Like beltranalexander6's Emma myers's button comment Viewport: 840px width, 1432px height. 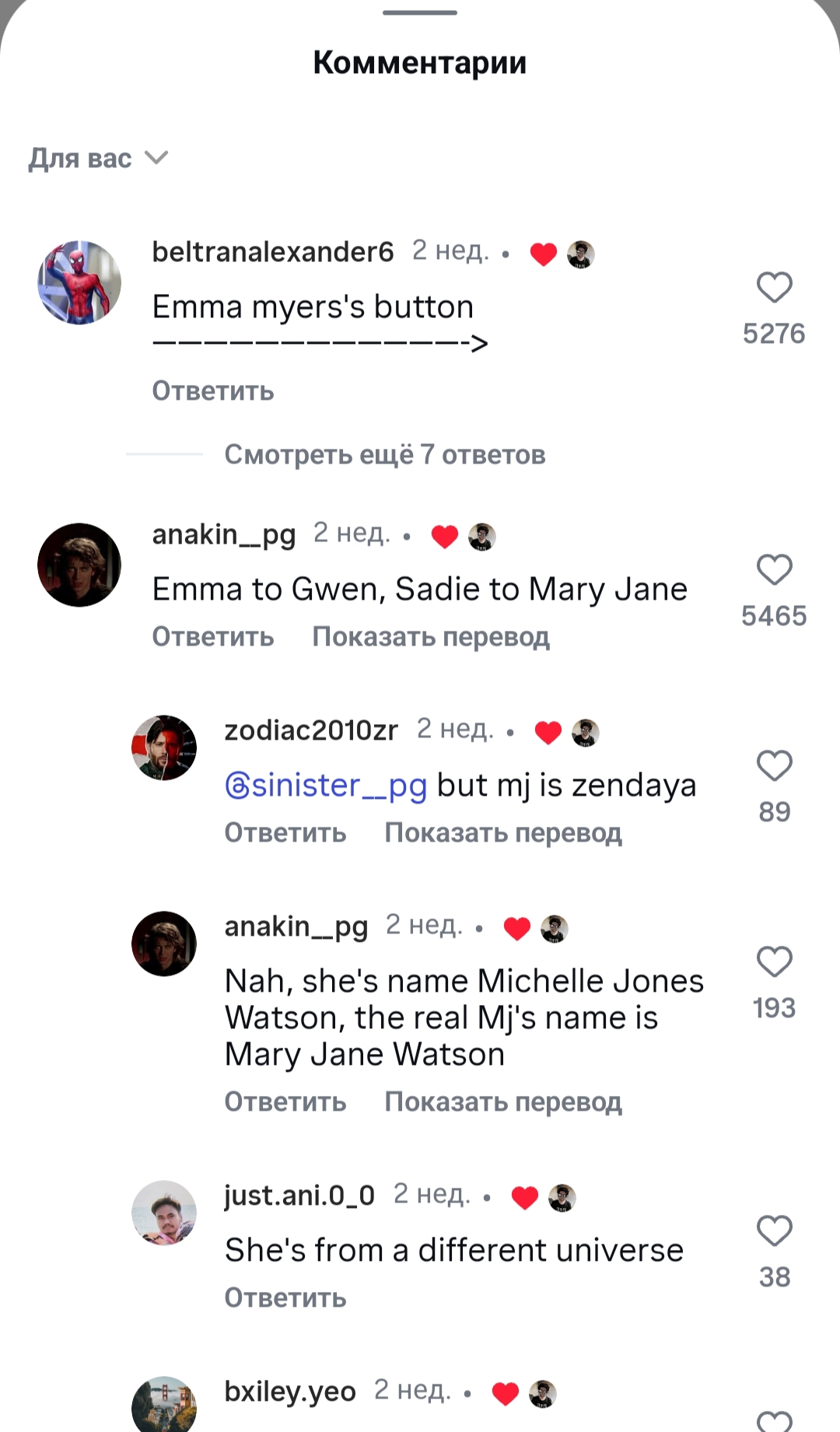tap(774, 288)
